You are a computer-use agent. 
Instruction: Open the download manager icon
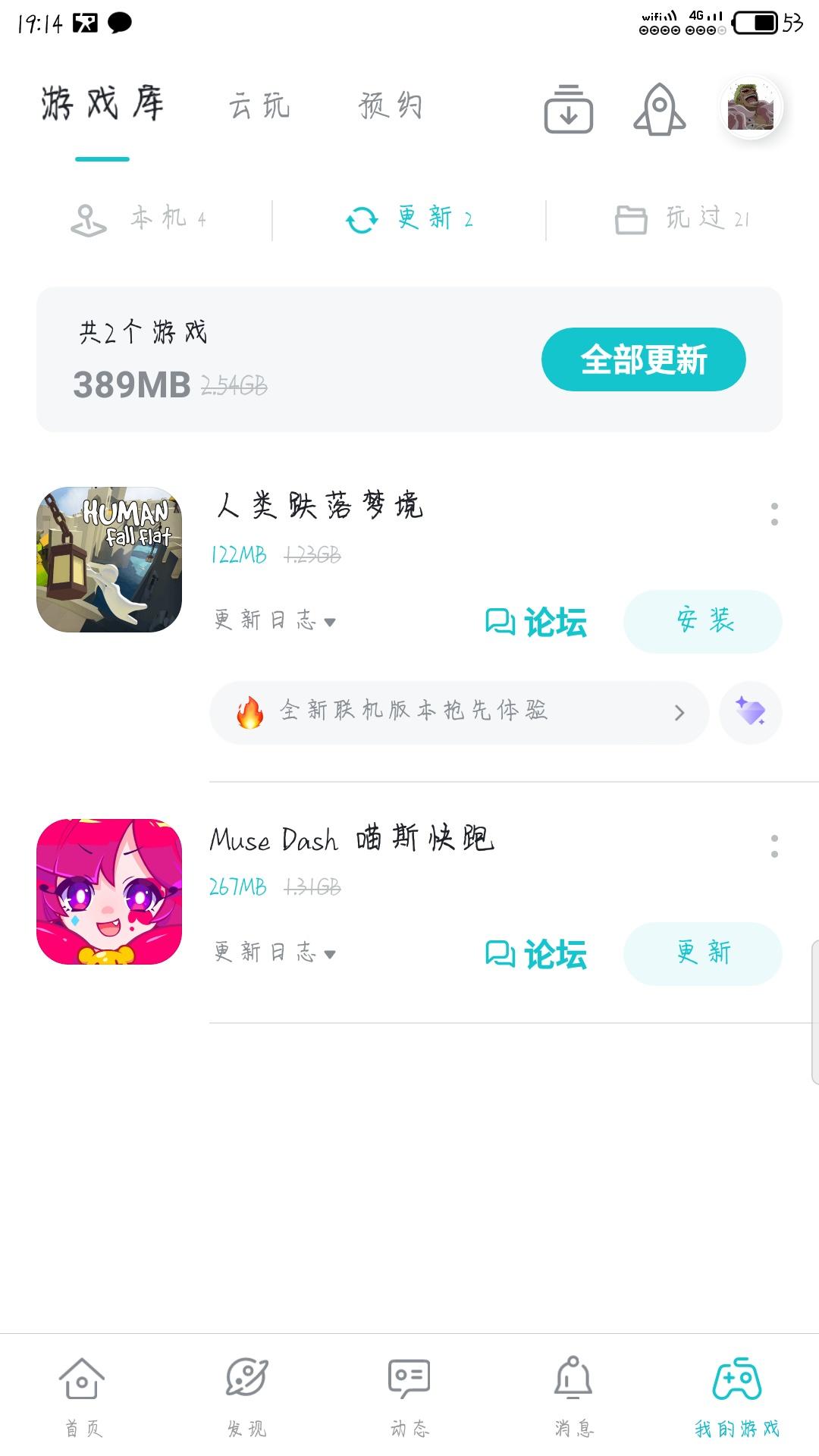[568, 111]
